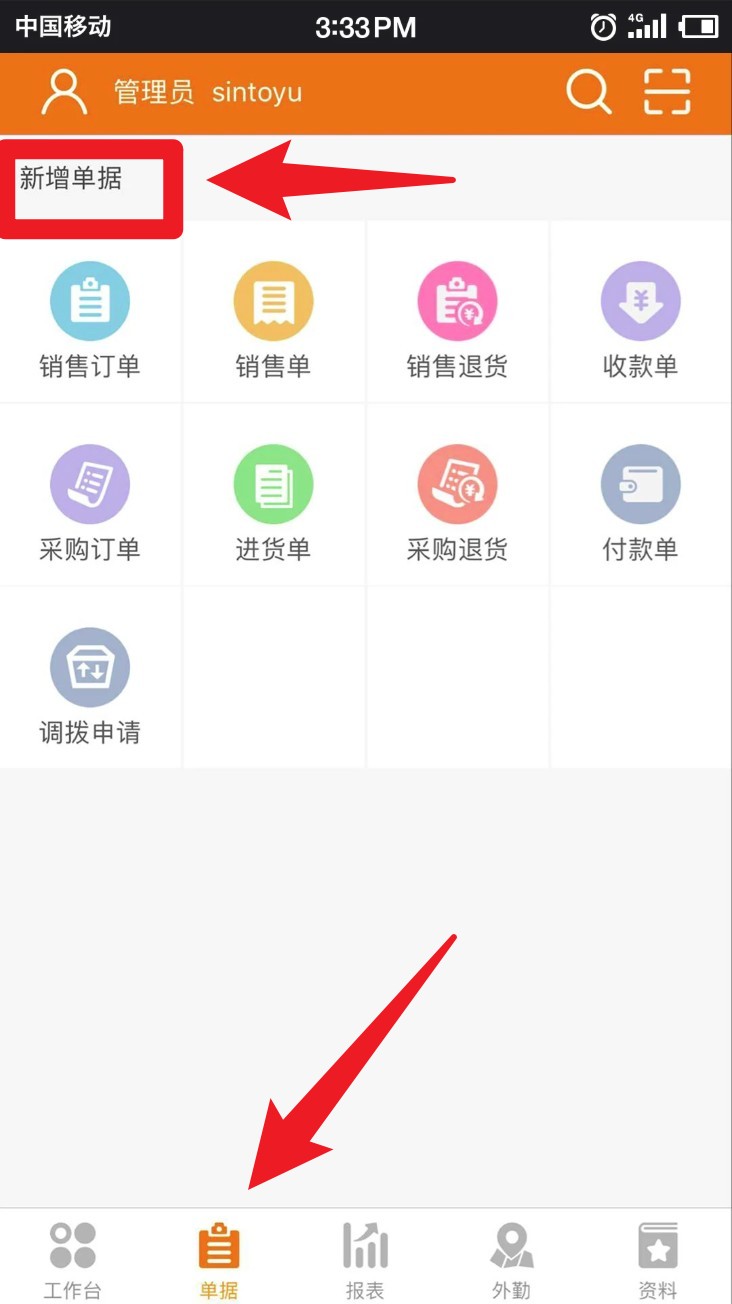The width and height of the screenshot is (732, 1304).
Task: Tap the administrator profile avatar
Action: 65,92
